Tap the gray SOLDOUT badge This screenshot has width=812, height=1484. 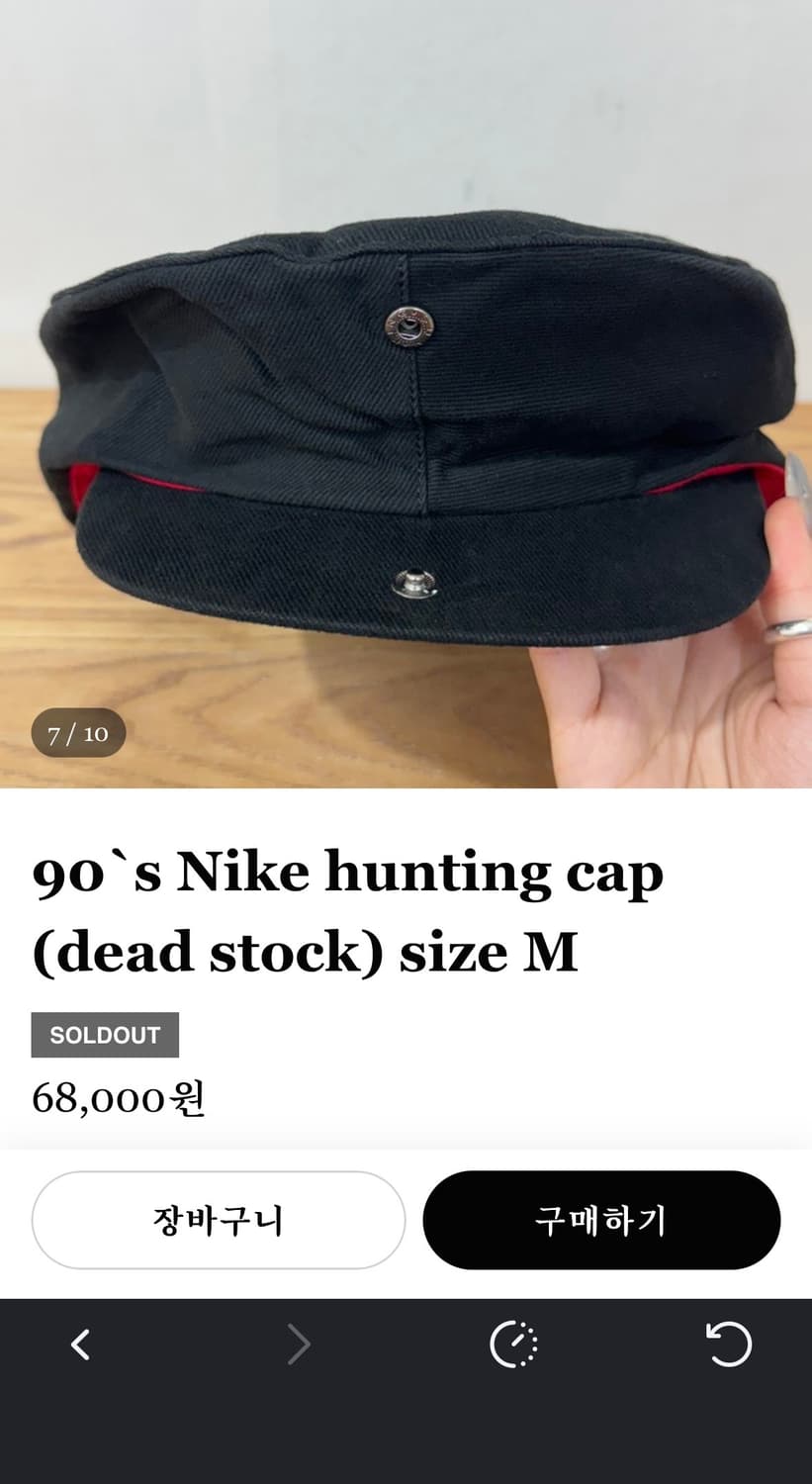105,1035
